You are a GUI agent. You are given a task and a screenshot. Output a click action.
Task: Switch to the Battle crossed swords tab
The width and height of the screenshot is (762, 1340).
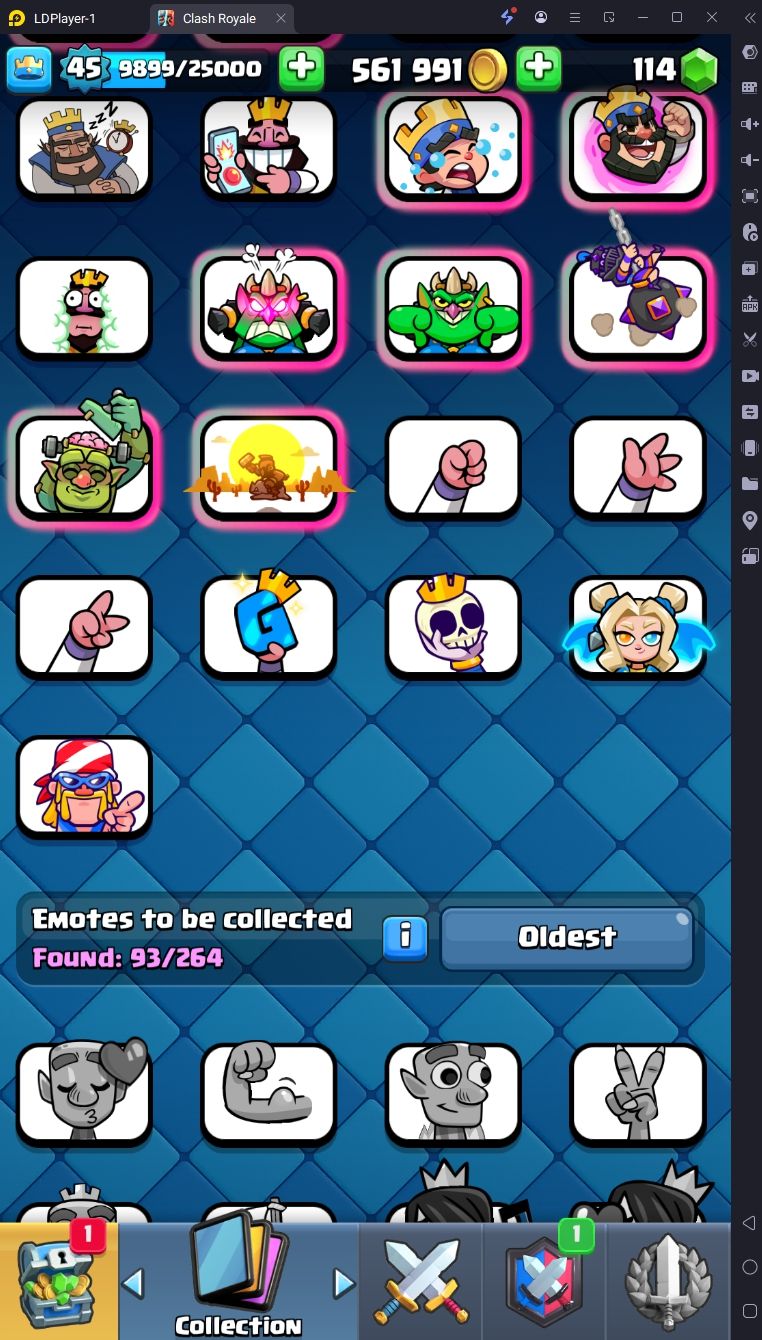click(421, 1282)
